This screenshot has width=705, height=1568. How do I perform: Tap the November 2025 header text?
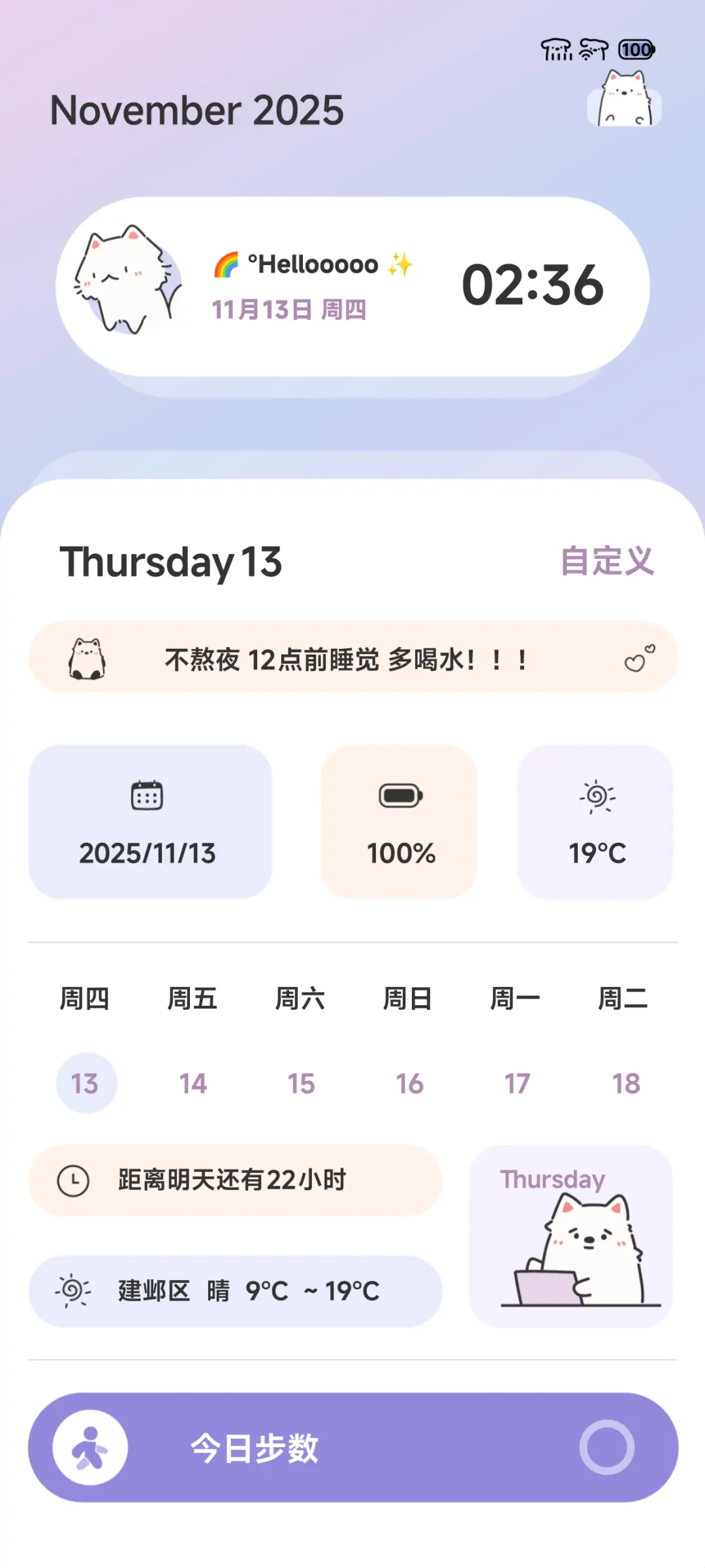click(x=196, y=108)
